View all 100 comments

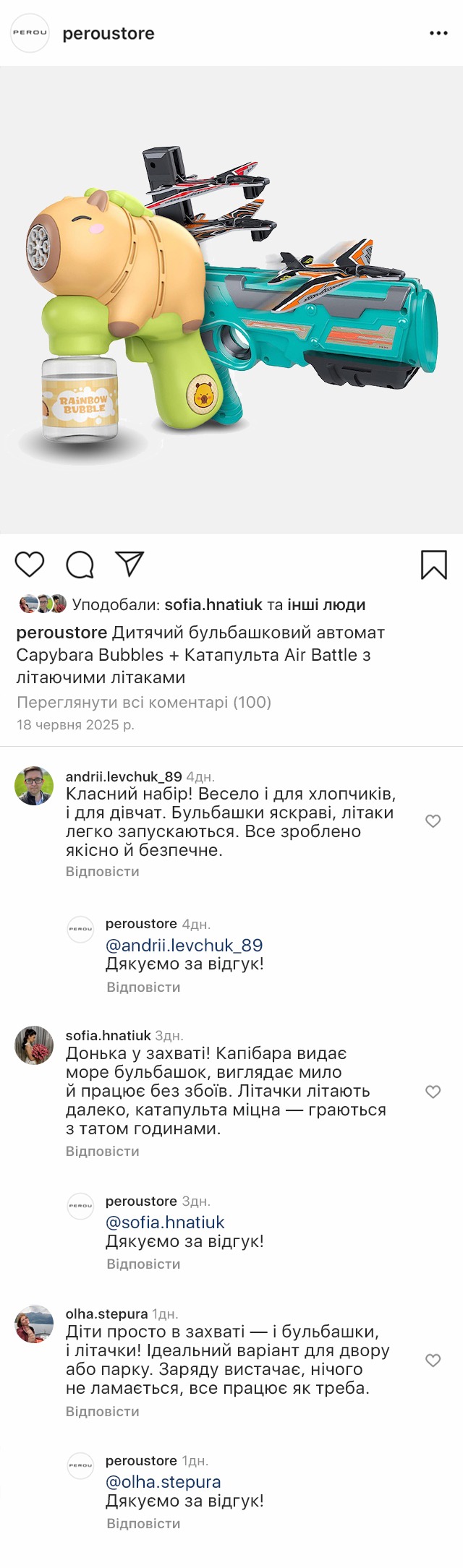[x=144, y=702]
